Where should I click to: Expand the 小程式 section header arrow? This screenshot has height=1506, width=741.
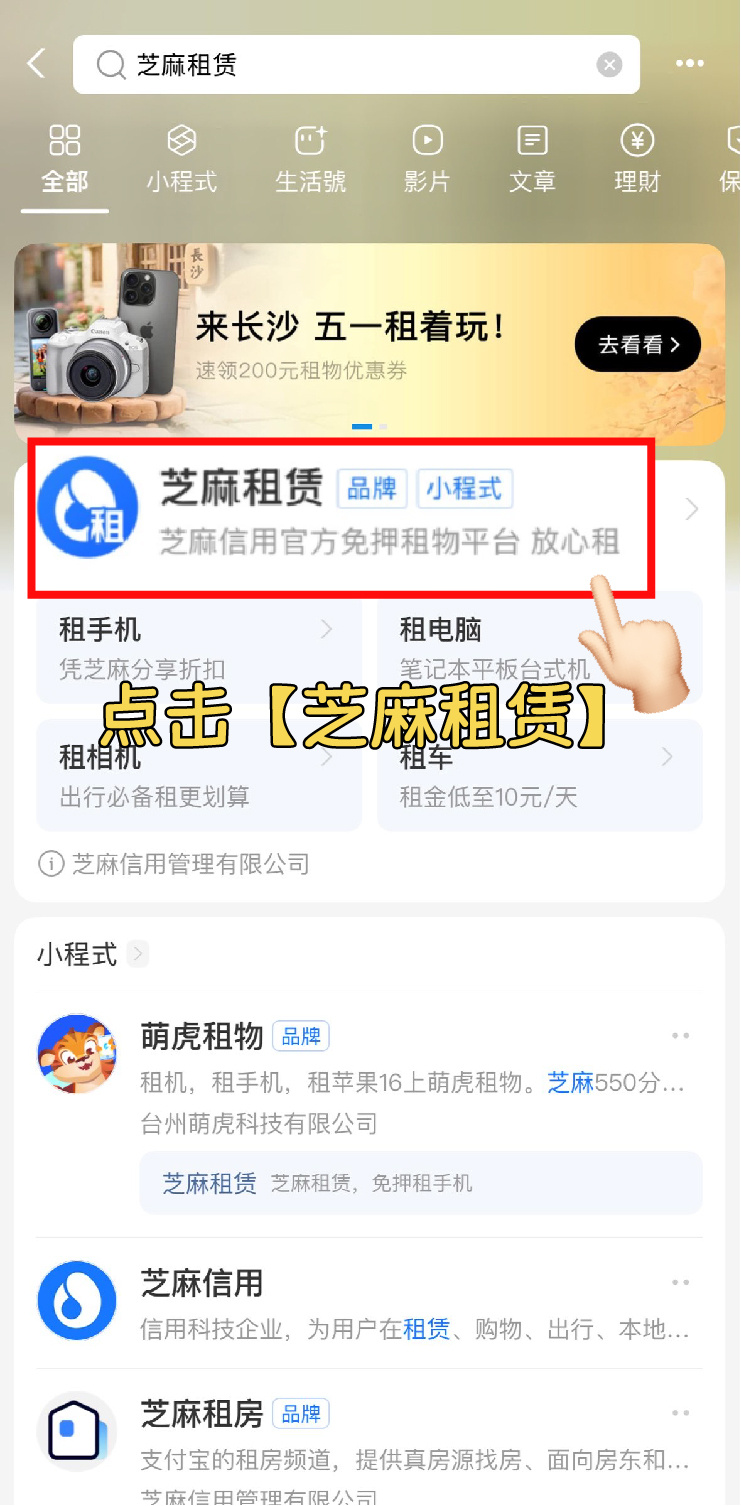pyautogui.click(x=137, y=953)
